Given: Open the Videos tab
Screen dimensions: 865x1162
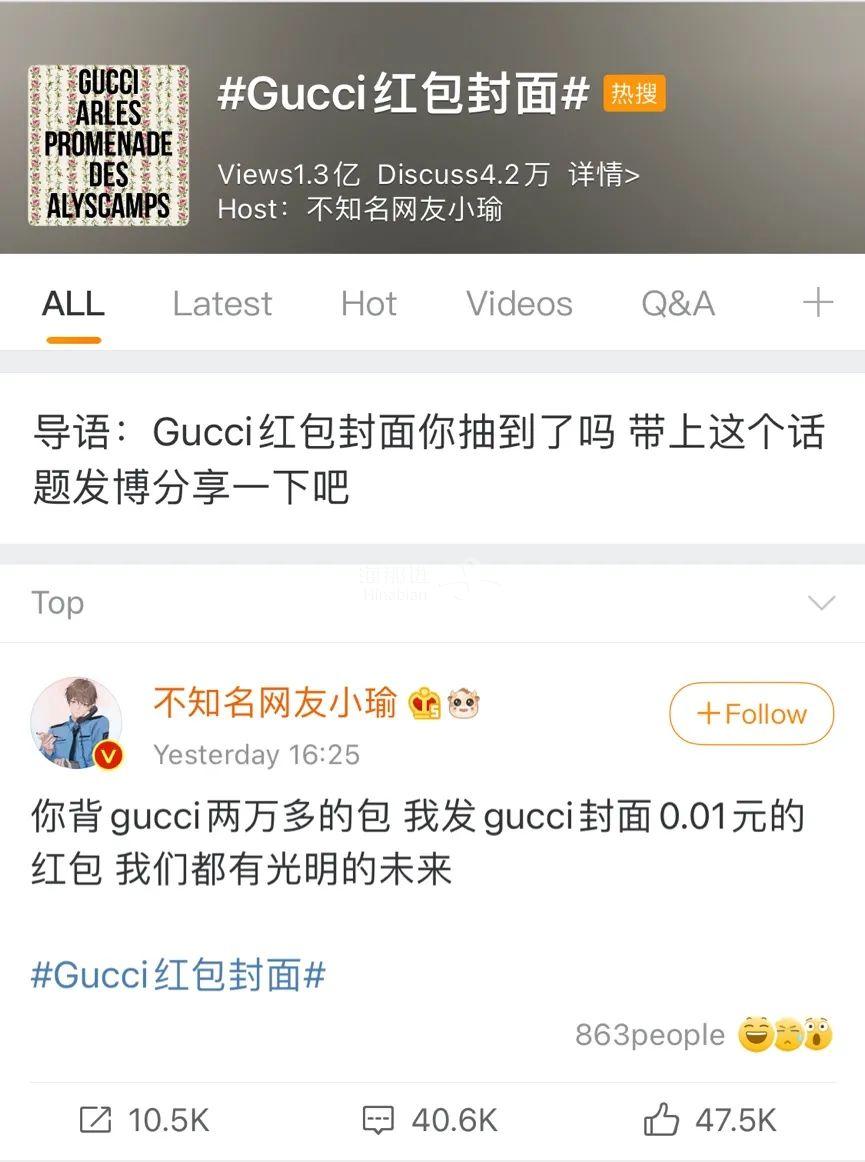Looking at the screenshot, I should [519, 304].
